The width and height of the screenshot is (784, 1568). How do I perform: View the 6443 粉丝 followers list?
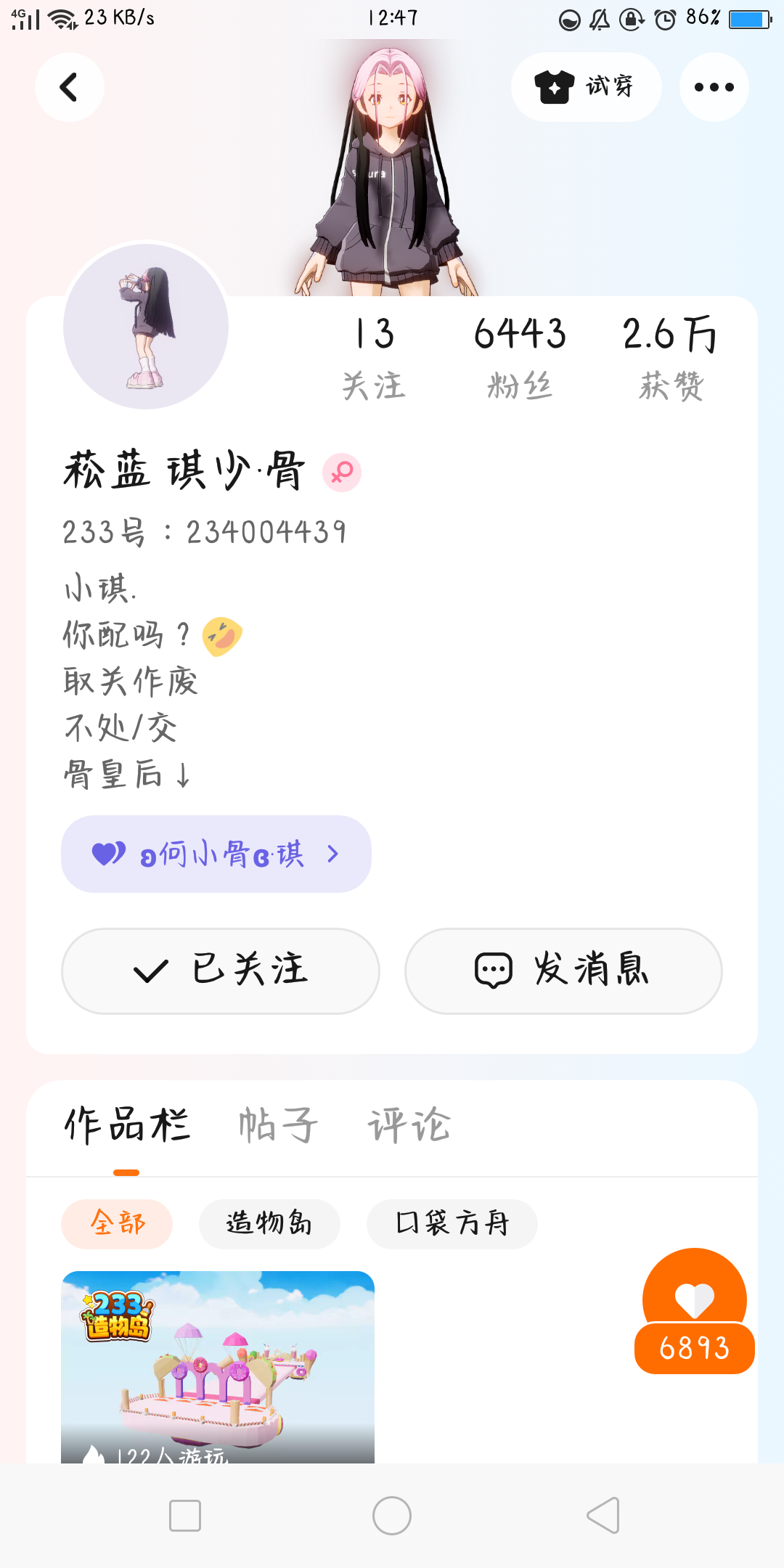[x=520, y=357]
